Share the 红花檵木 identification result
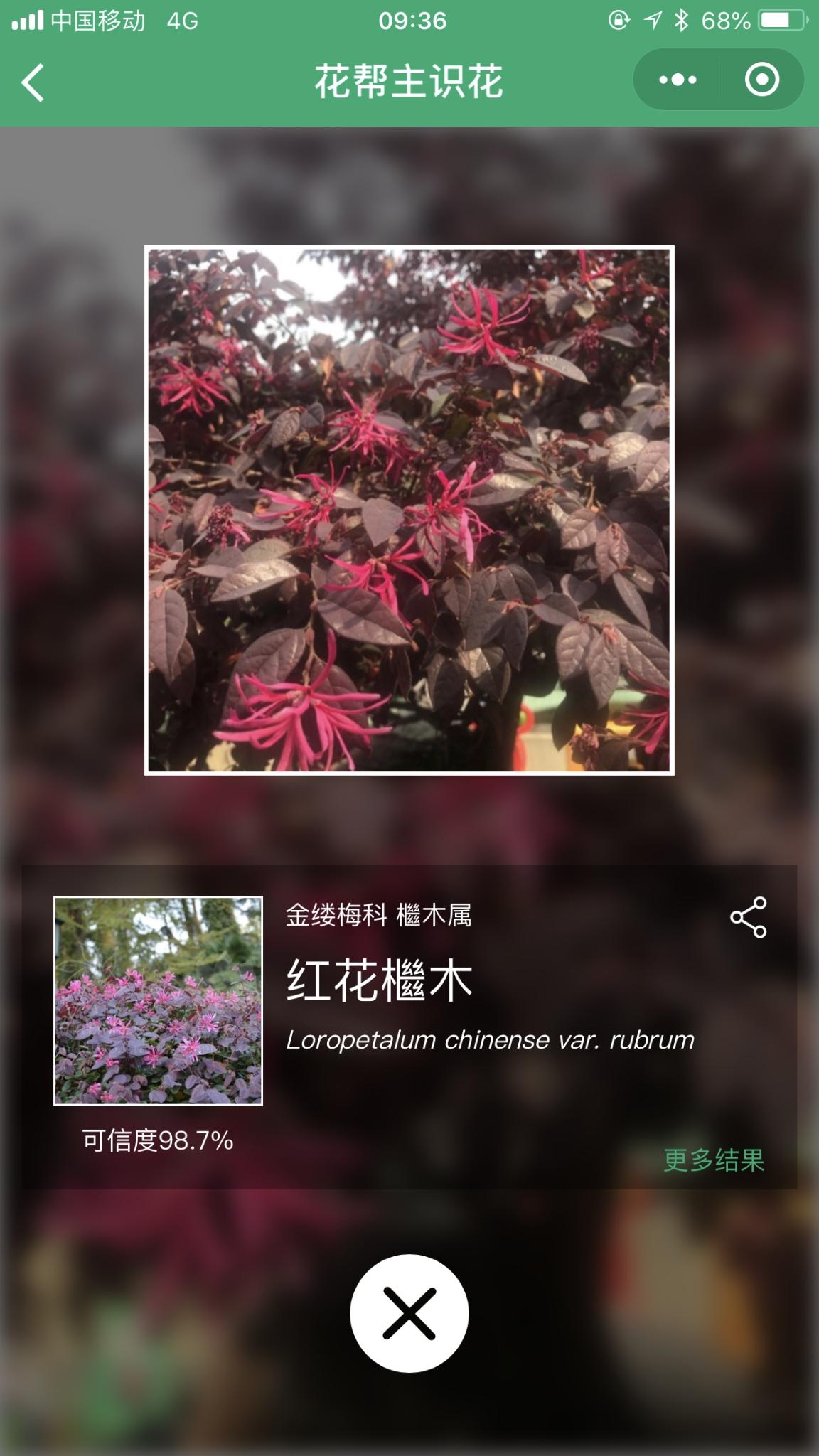Viewport: 819px width, 1456px height. tap(748, 917)
